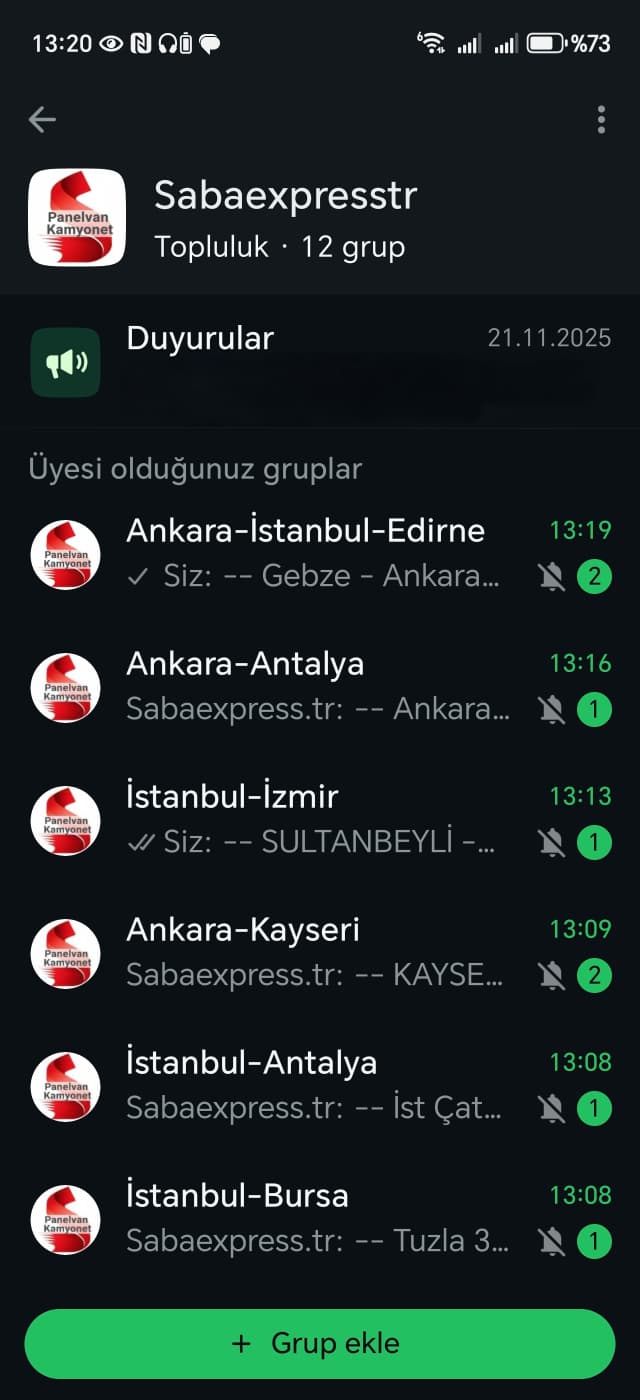The image size is (640, 1400).
Task: Open the three-dot overflow menu
Action: 601,120
